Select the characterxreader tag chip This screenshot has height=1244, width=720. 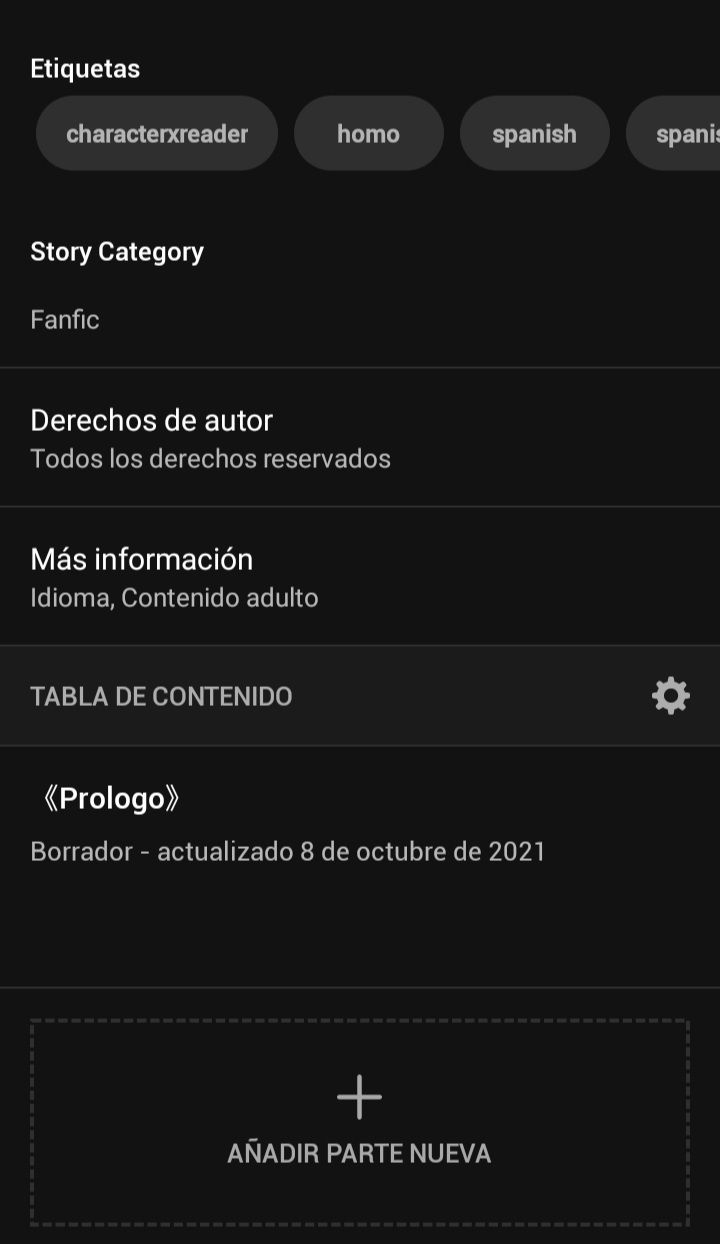coord(157,133)
